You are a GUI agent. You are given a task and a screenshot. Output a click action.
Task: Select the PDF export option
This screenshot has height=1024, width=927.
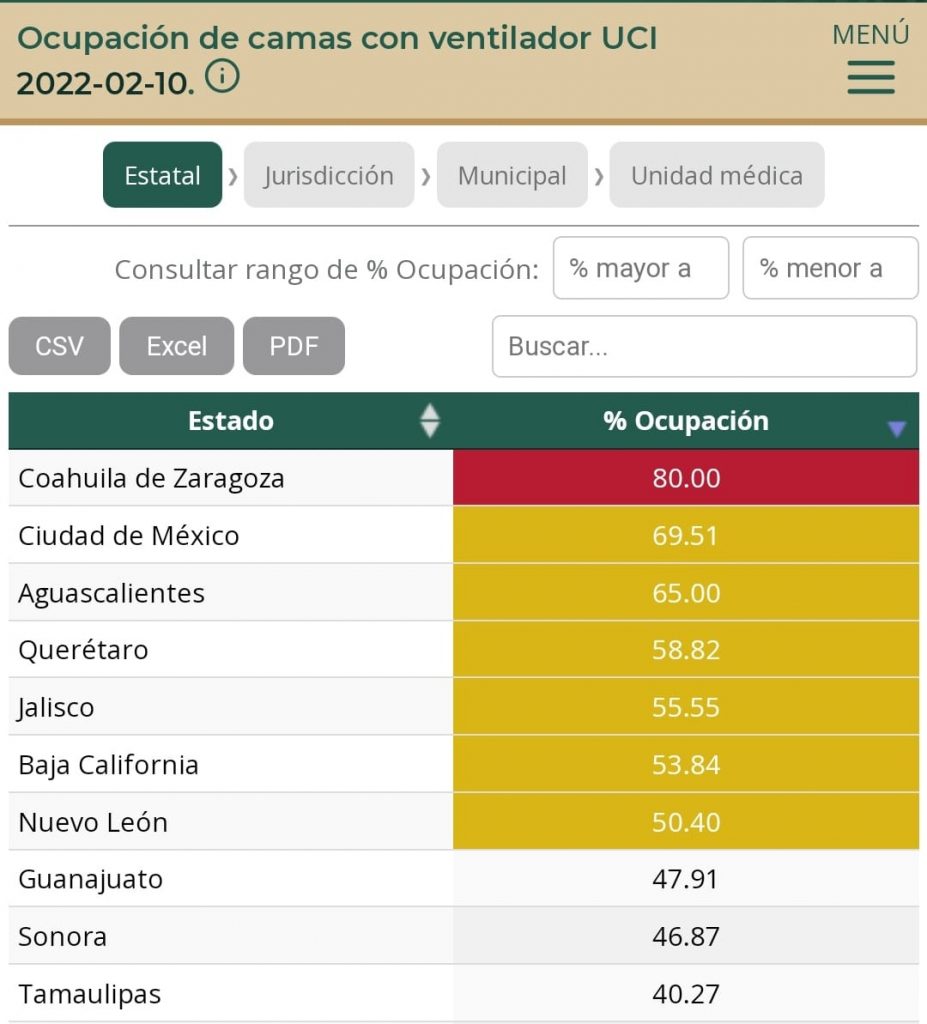click(293, 345)
